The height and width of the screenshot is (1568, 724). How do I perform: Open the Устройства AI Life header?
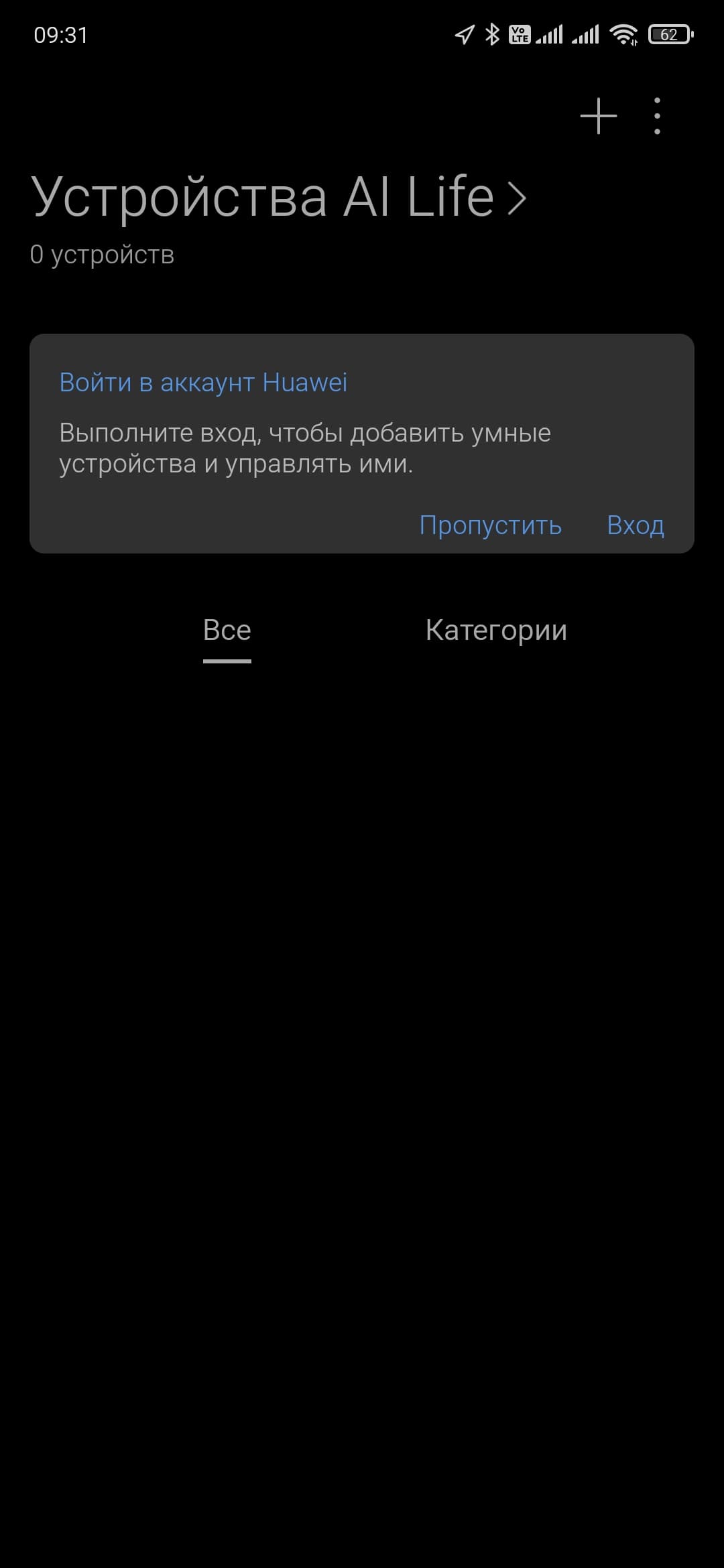[278, 197]
